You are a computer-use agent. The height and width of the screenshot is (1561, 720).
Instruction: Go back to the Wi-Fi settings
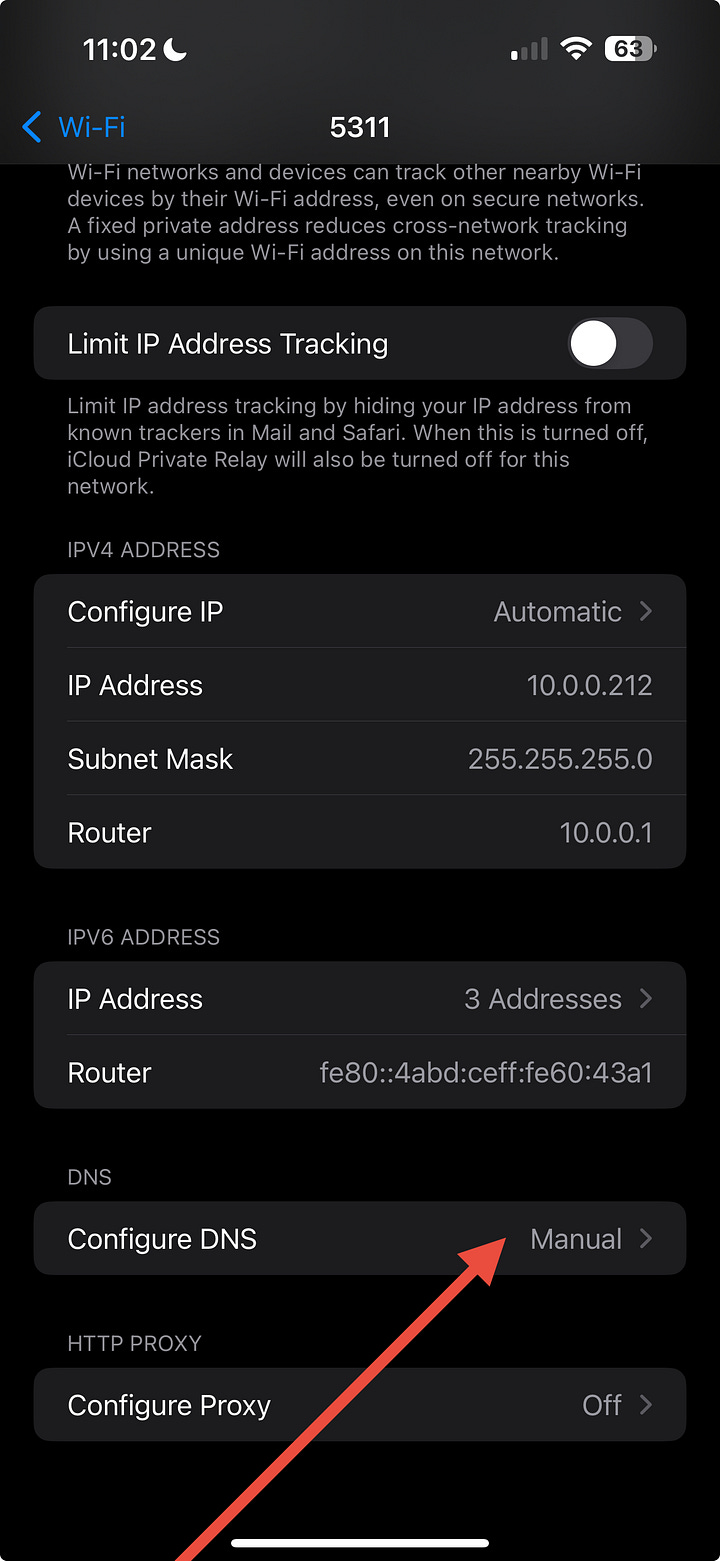click(x=73, y=127)
